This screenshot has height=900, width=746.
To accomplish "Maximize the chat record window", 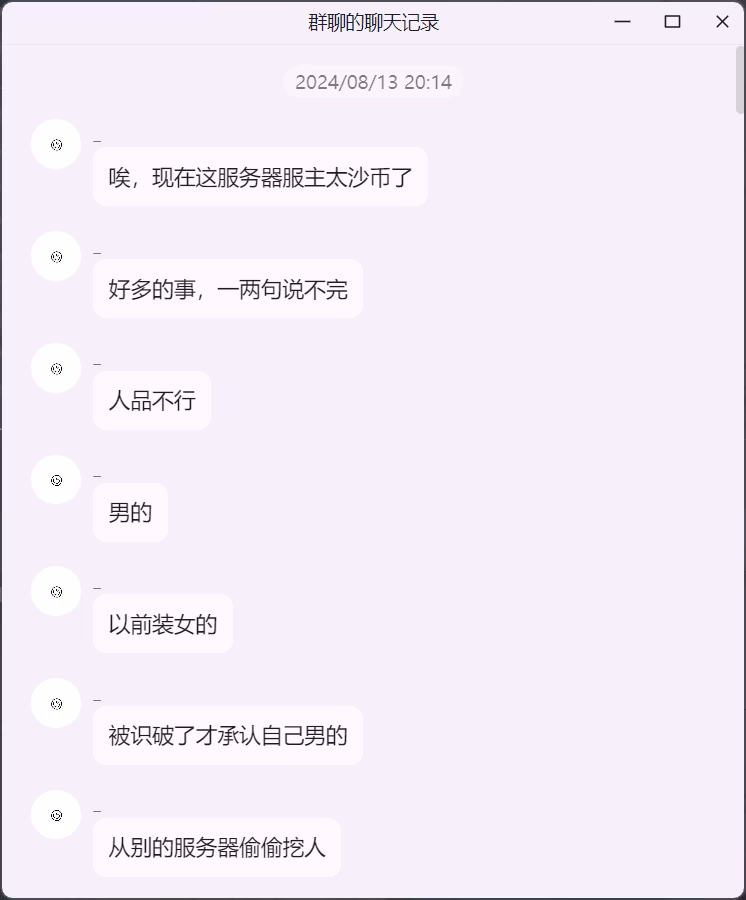I will coord(672,22).
